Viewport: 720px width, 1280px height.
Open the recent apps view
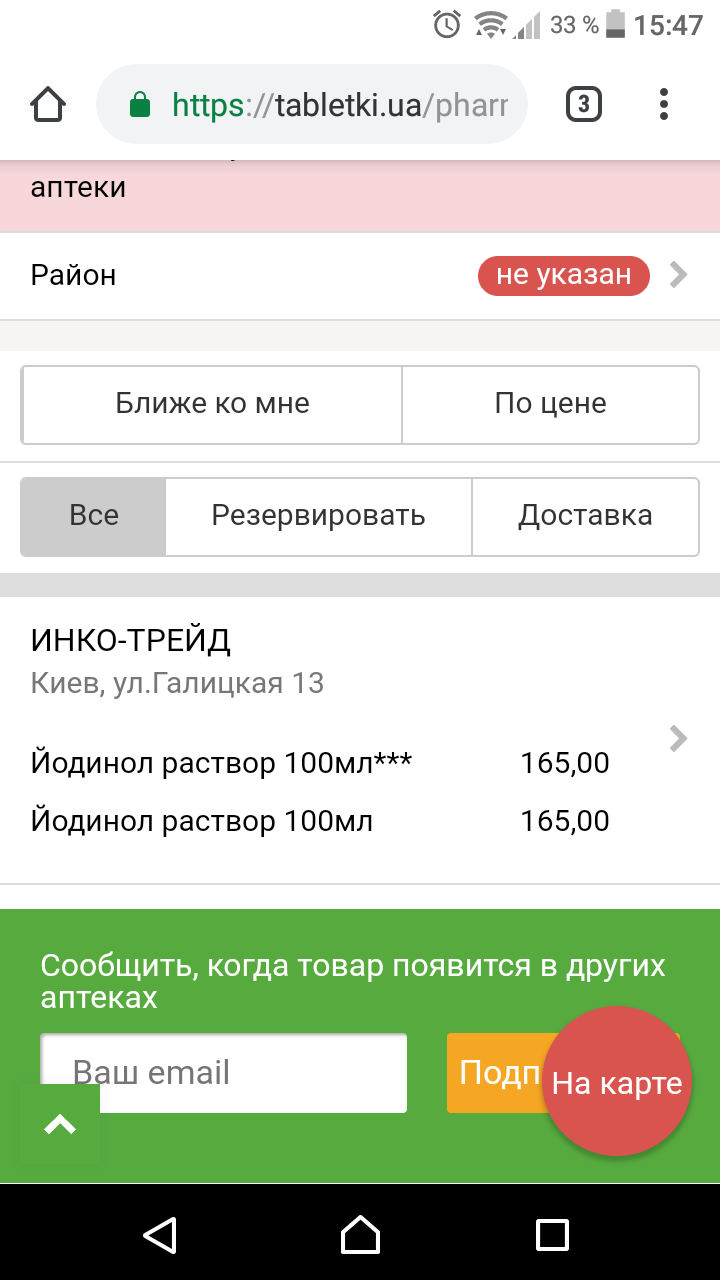click(x=552, y=1234)
